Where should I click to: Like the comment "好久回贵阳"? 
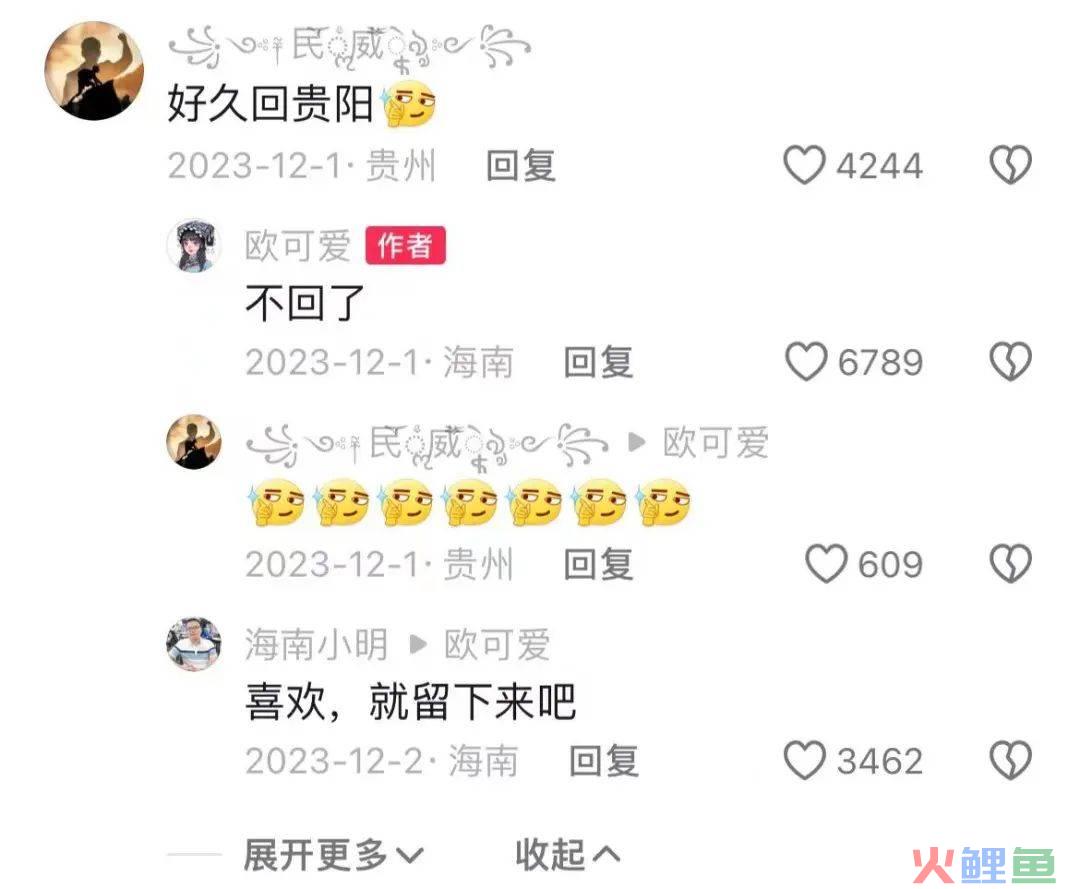[x=805, y=166]
